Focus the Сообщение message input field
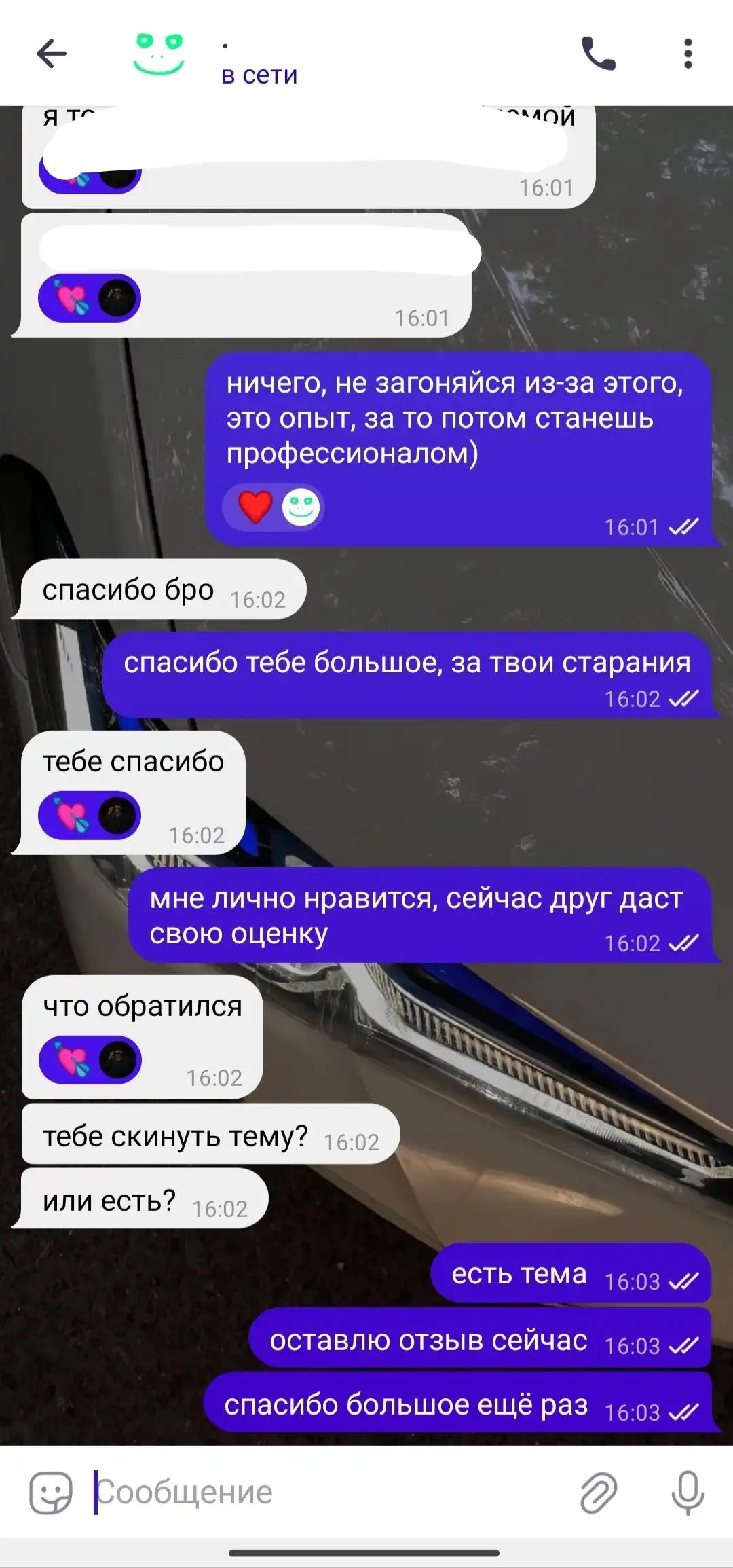 (x=326, y=1492)
